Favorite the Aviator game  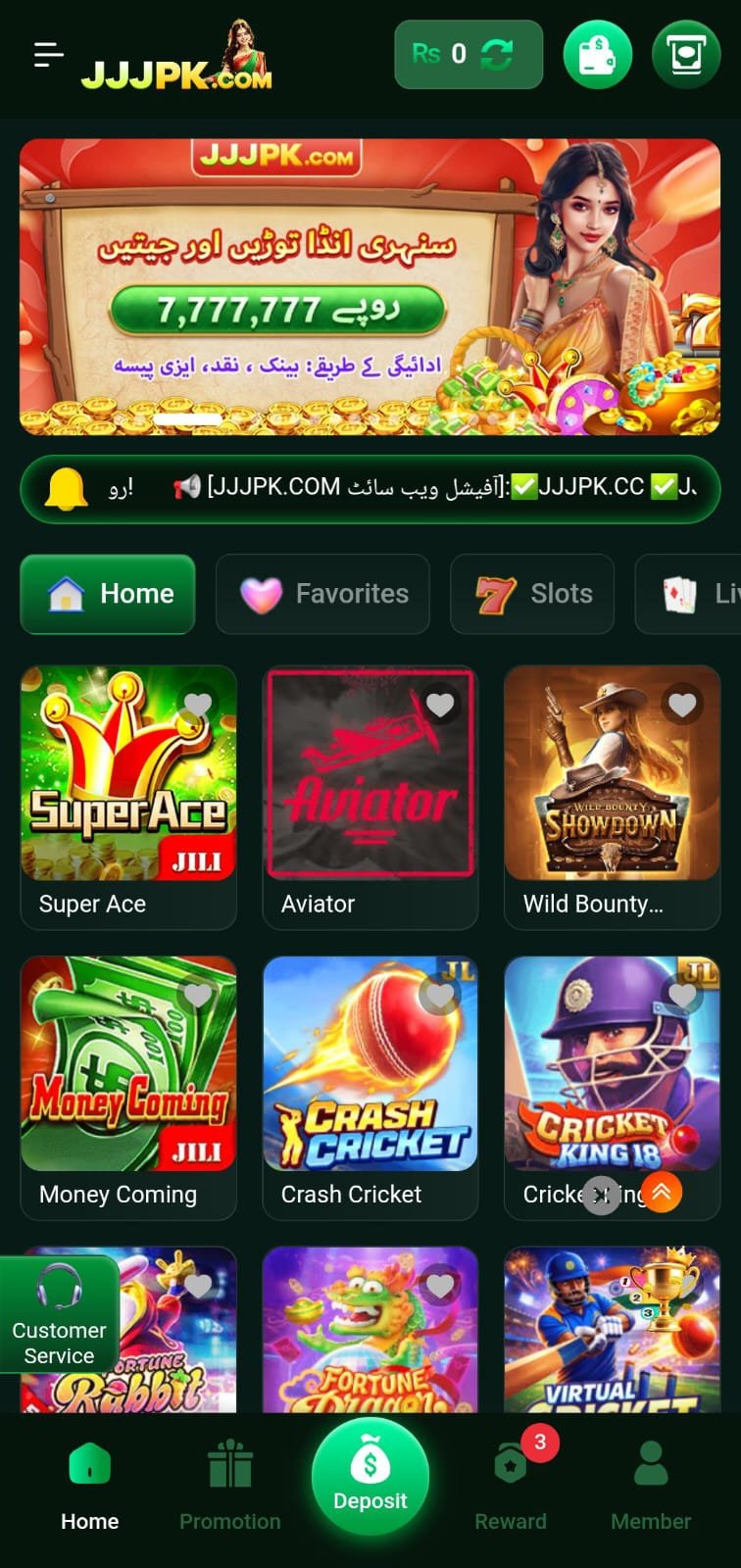439,704
